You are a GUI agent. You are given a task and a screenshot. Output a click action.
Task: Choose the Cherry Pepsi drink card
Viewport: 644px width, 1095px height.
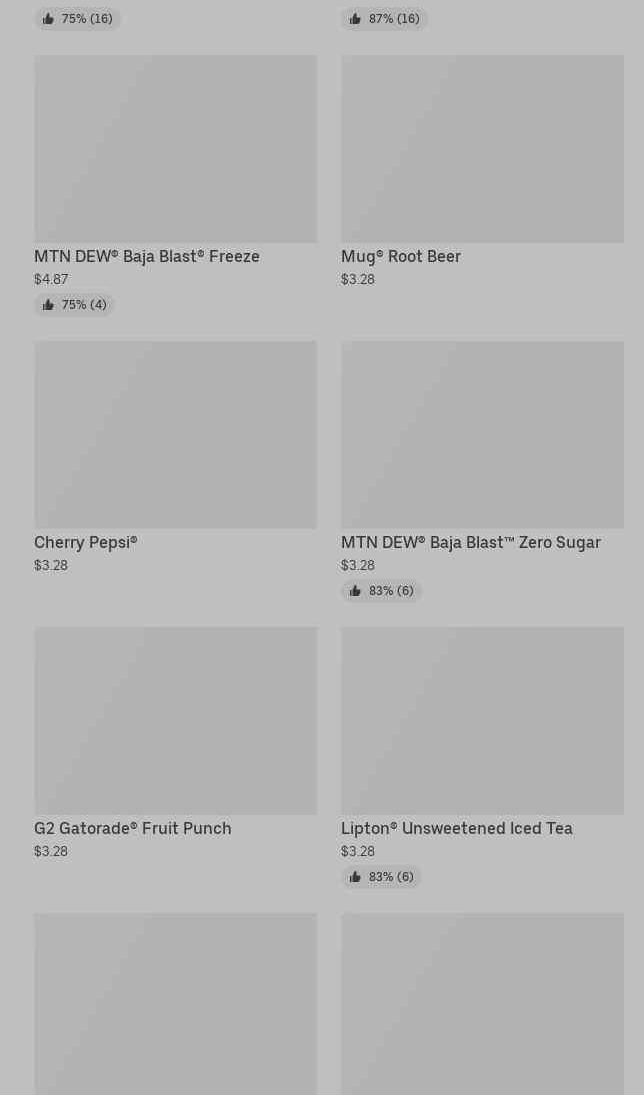[175, 436]
